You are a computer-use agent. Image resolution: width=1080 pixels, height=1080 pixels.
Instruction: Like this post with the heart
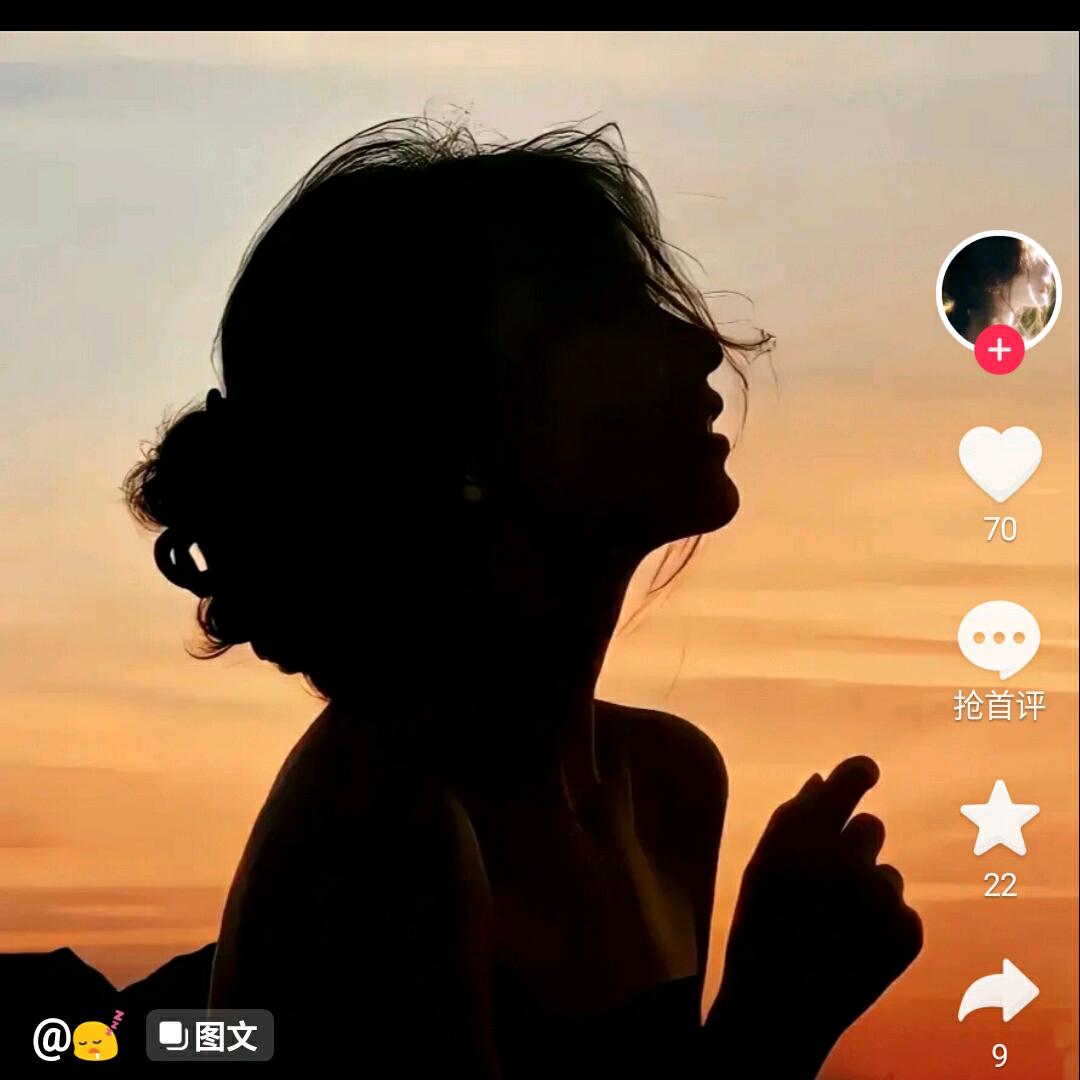point(1000,463)
